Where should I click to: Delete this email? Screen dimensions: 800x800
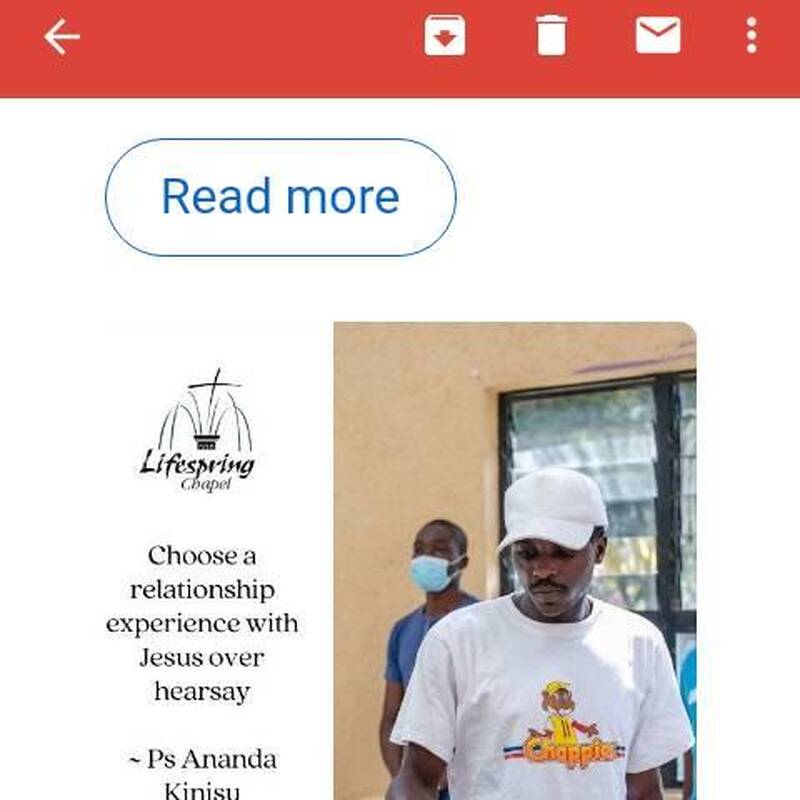click(x=551, y=37)
